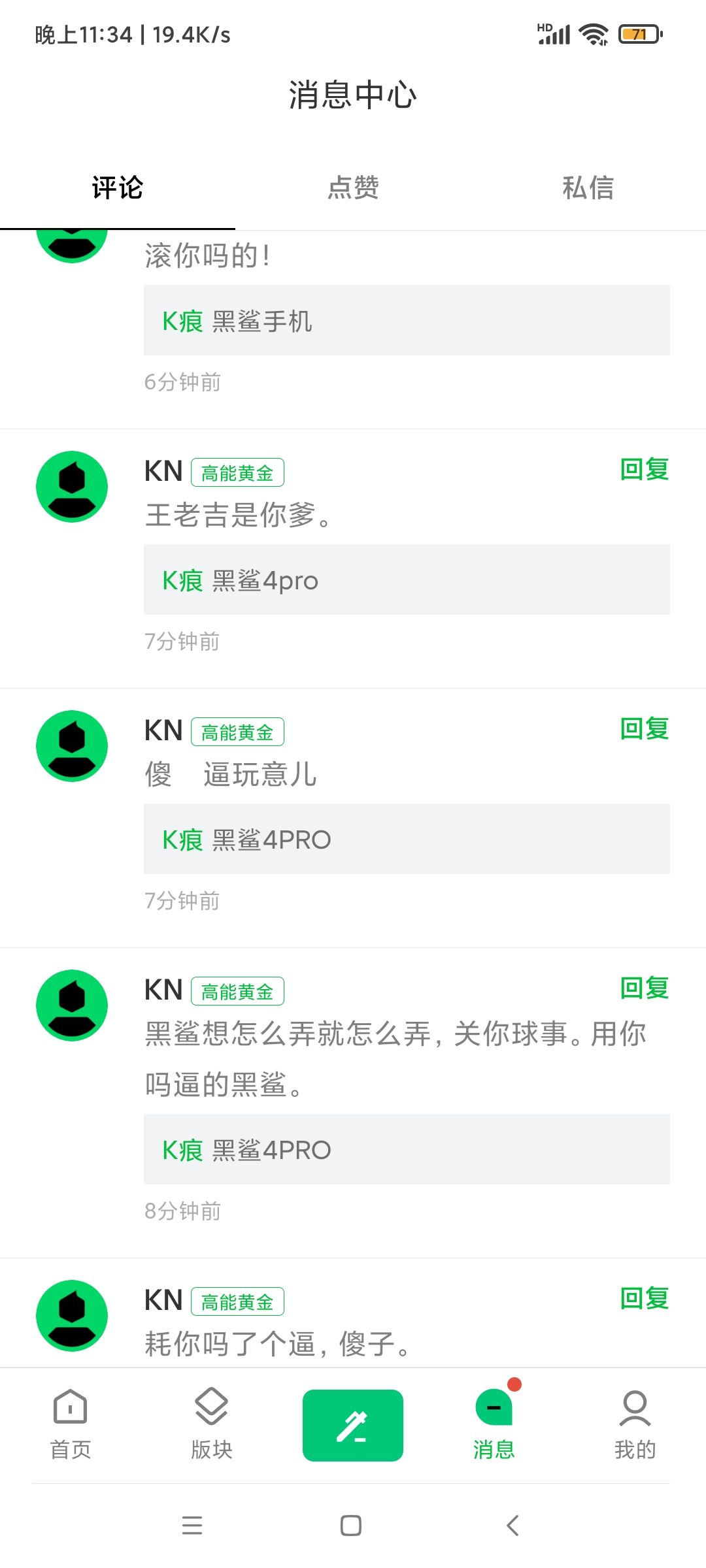
Task: Open KN's avatar beside 王老吉是你爹
Action: click(x=72, y=487)
